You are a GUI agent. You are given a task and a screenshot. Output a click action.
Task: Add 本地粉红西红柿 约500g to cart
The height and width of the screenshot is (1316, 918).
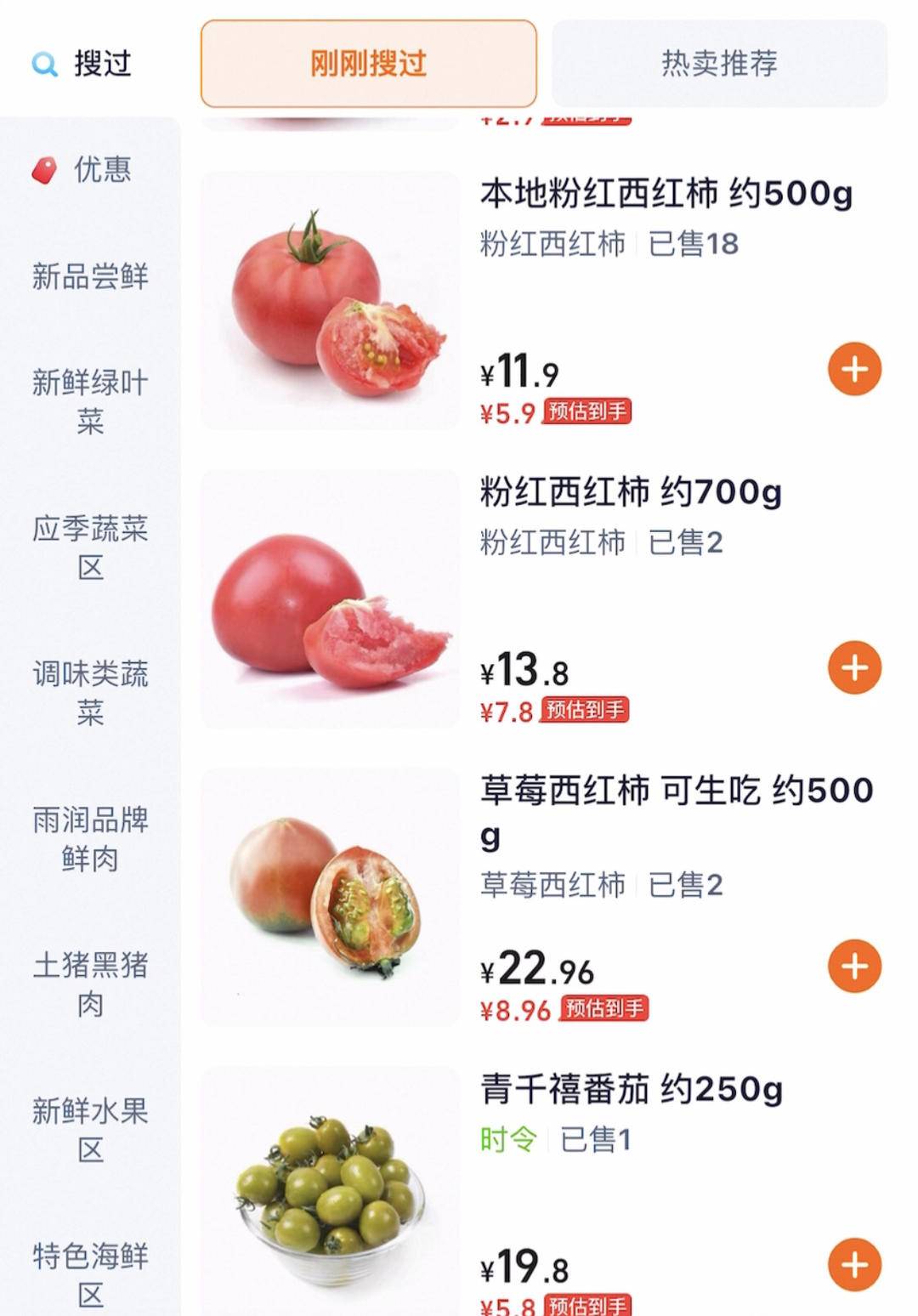854,369
